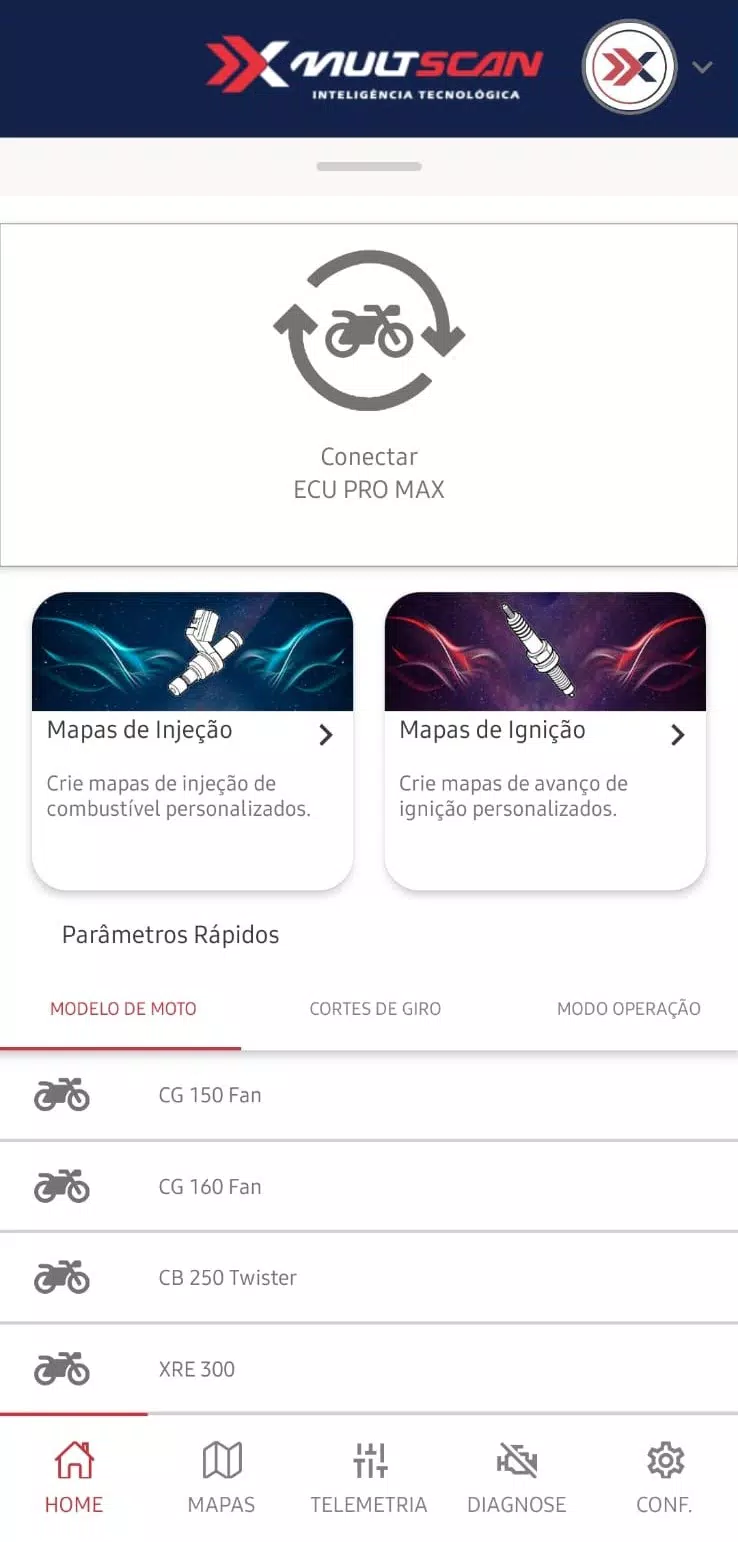738x1542 pixels.
Task: Expand Mapas de Ignição with its chevron
Action: coord(678,734)
